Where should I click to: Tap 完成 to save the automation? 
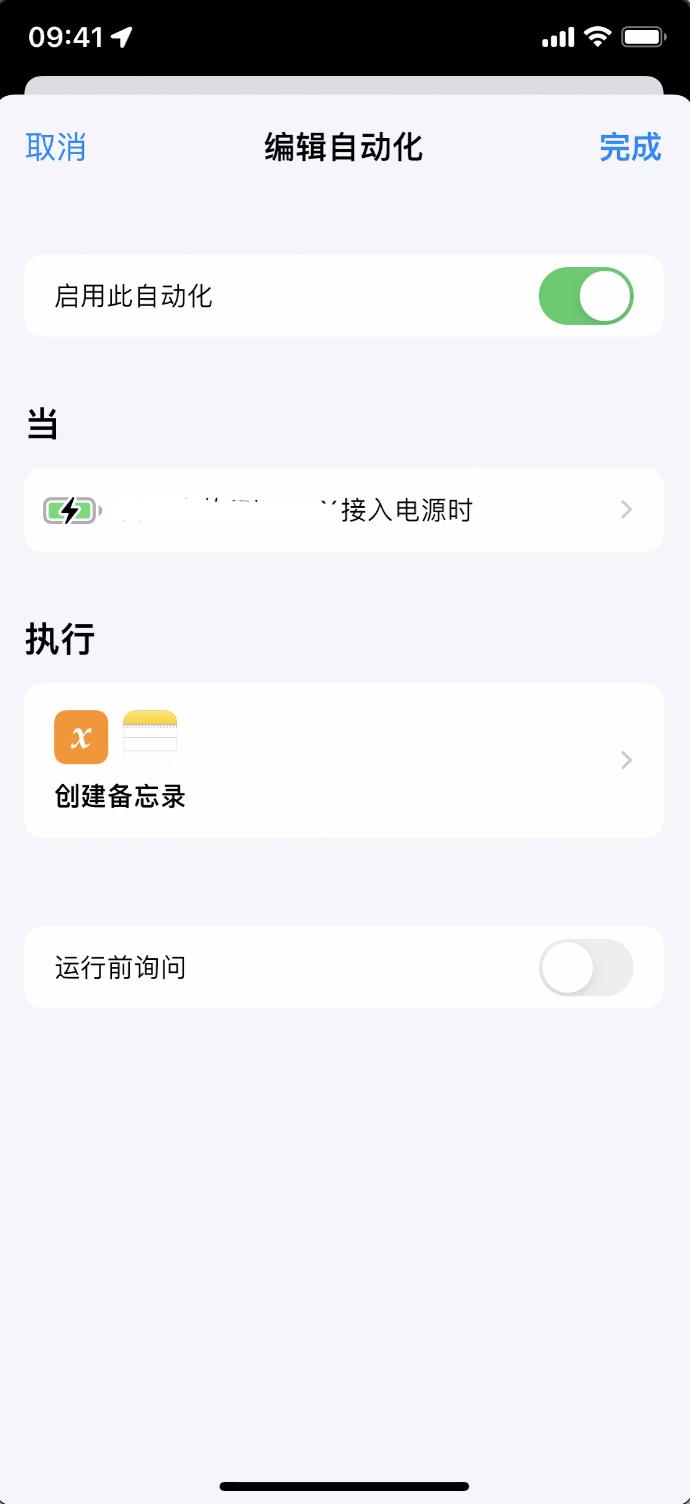coord(630,147)
